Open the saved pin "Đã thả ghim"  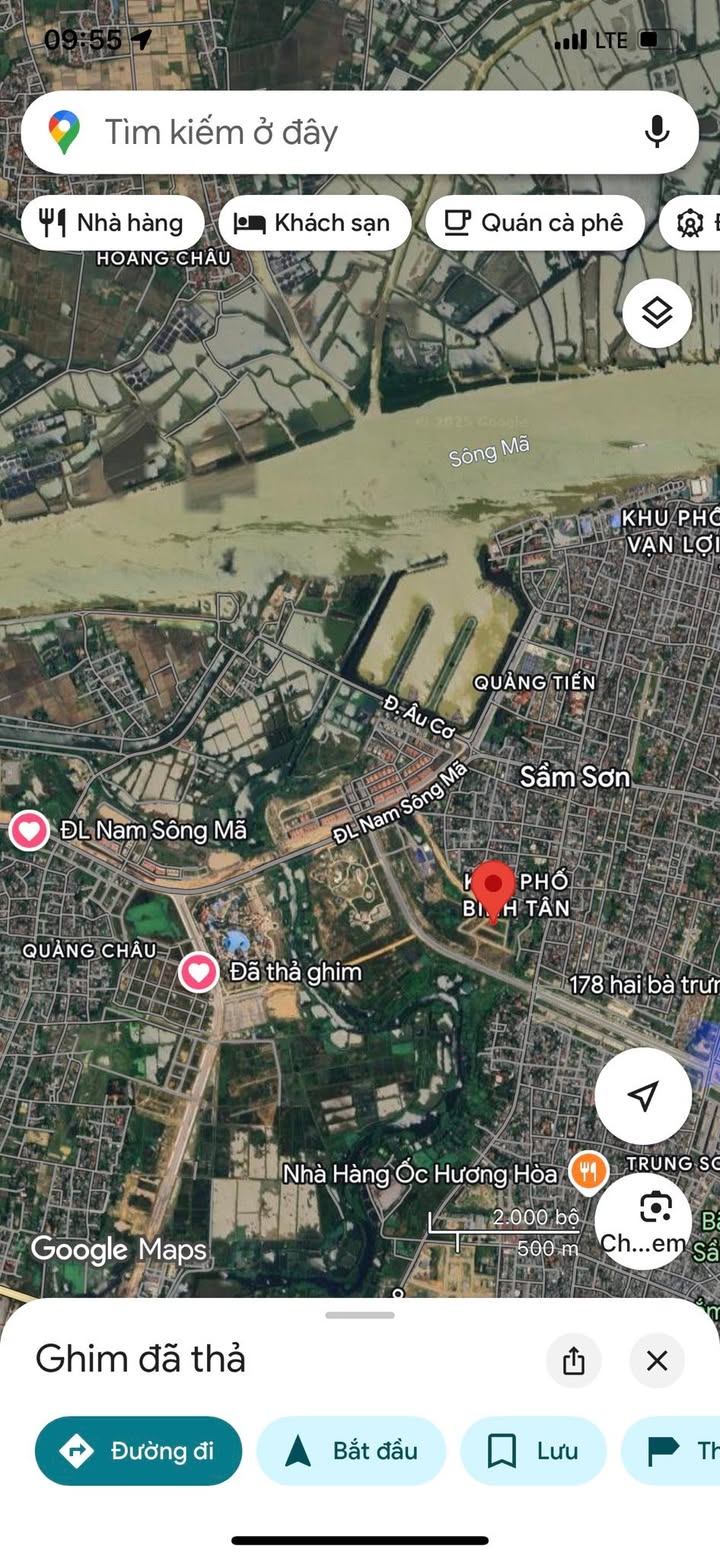tap(199, 971)
